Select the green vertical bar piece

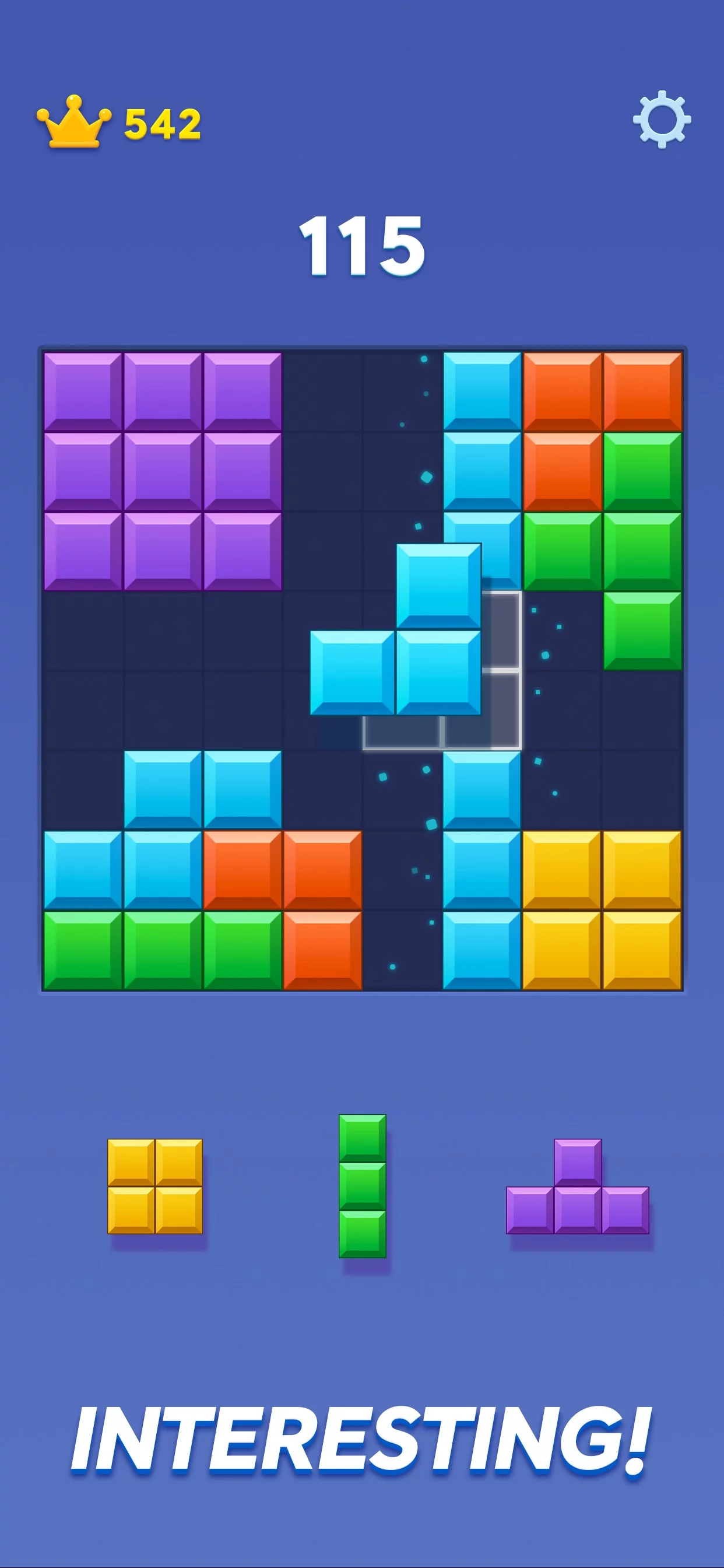(362, 1186)
